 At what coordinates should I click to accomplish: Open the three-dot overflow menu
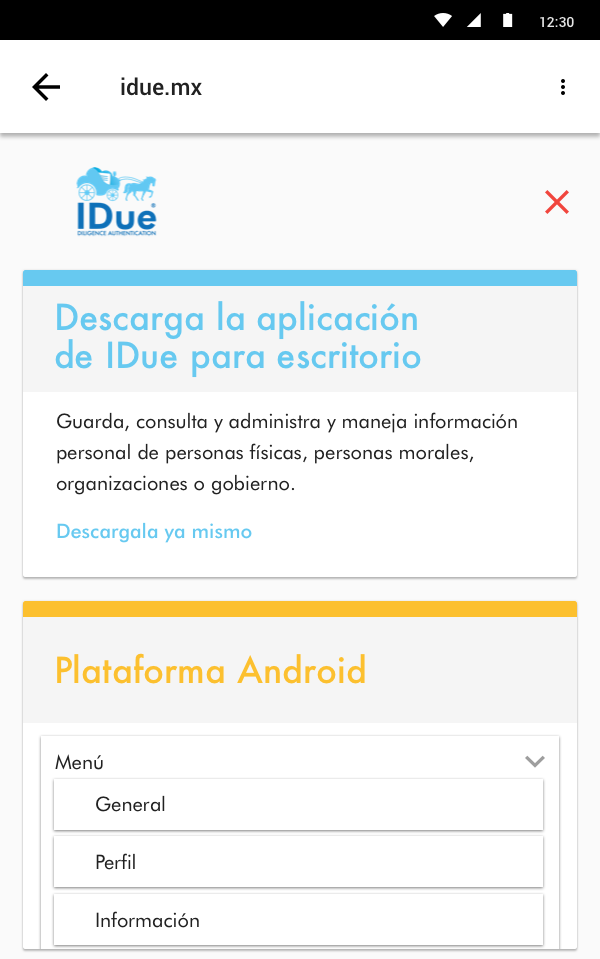coord(563,87)
